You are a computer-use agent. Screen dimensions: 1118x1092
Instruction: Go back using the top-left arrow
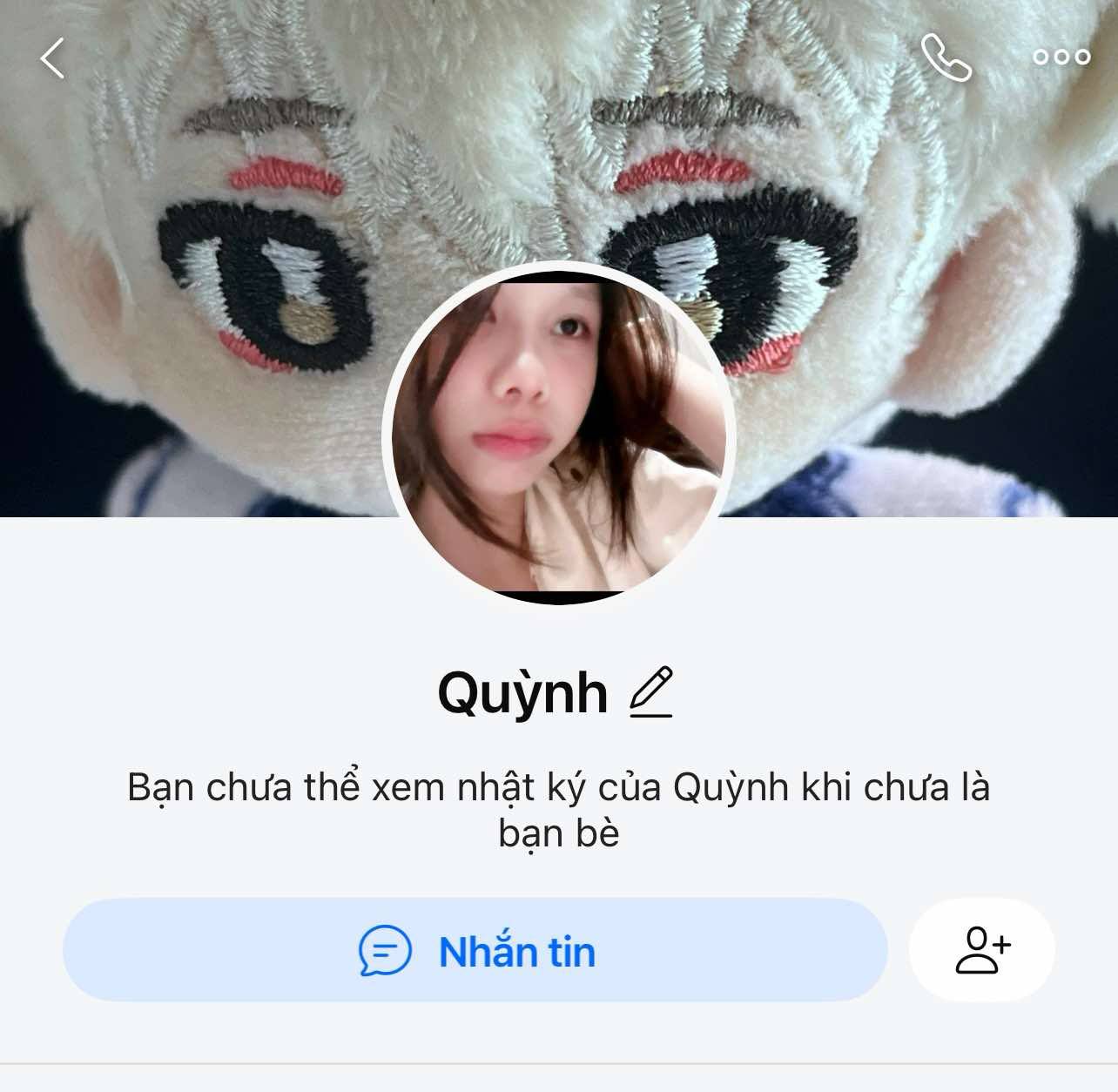[53, 58]
